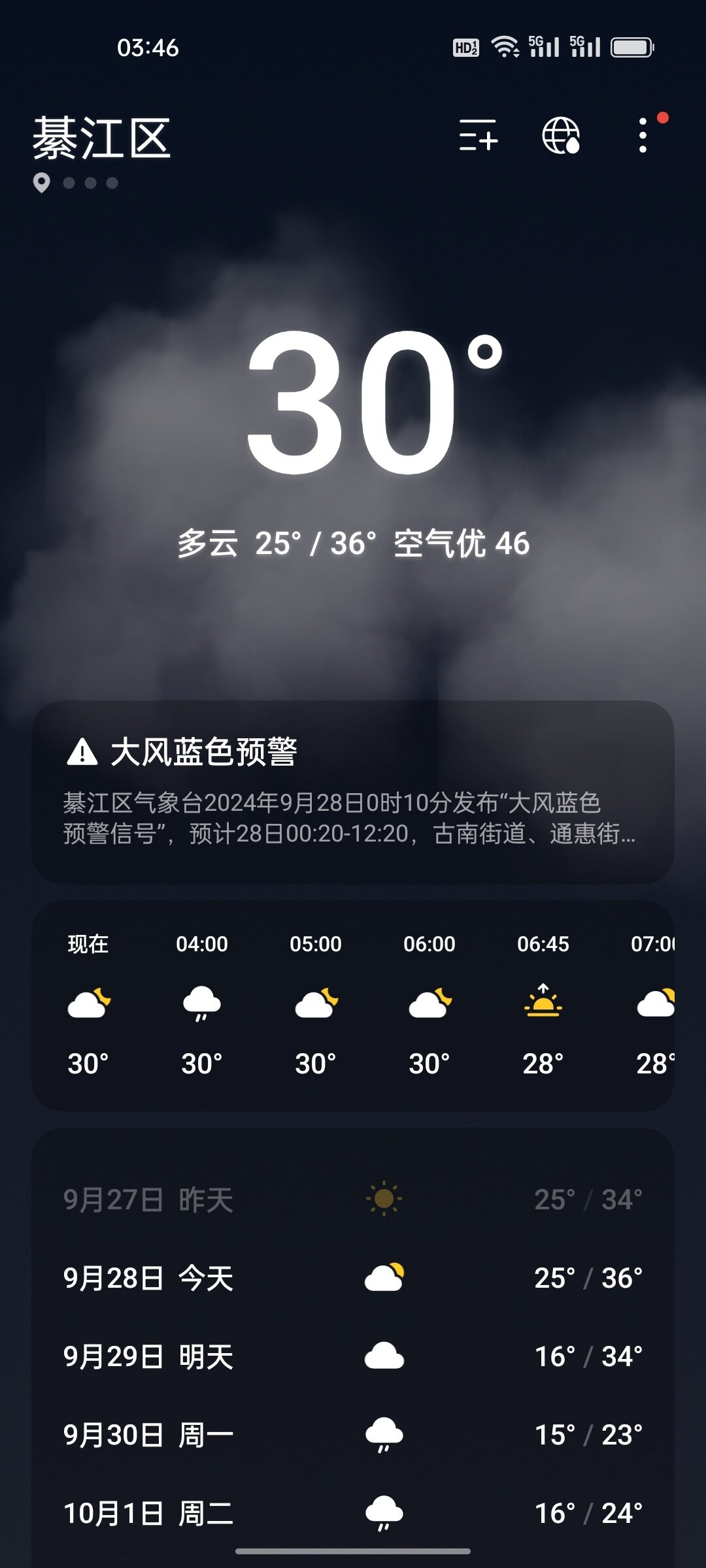Open the three-dot overflow menu

(643, 136)
